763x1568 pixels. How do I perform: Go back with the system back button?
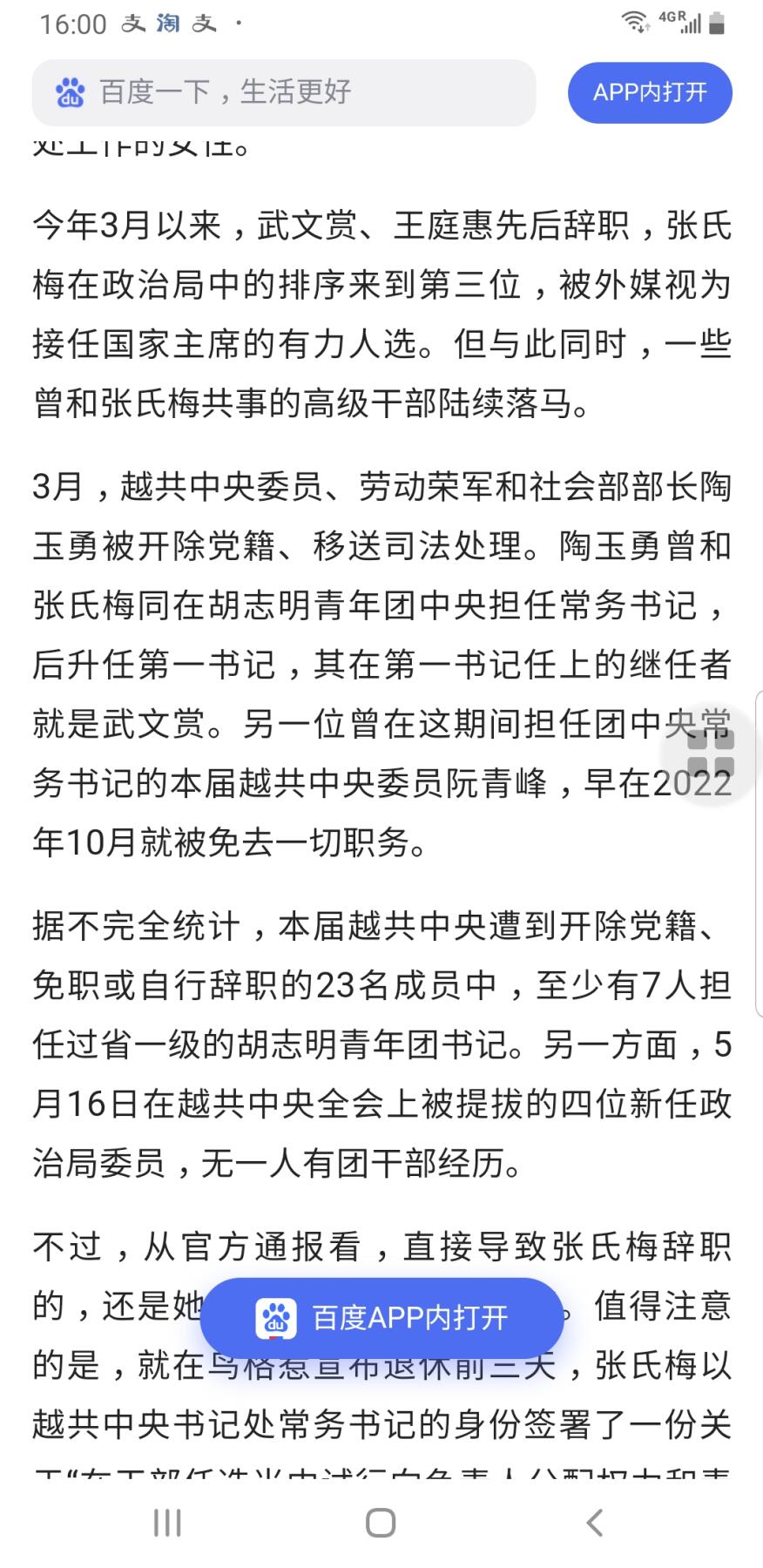pos(595,1523)
